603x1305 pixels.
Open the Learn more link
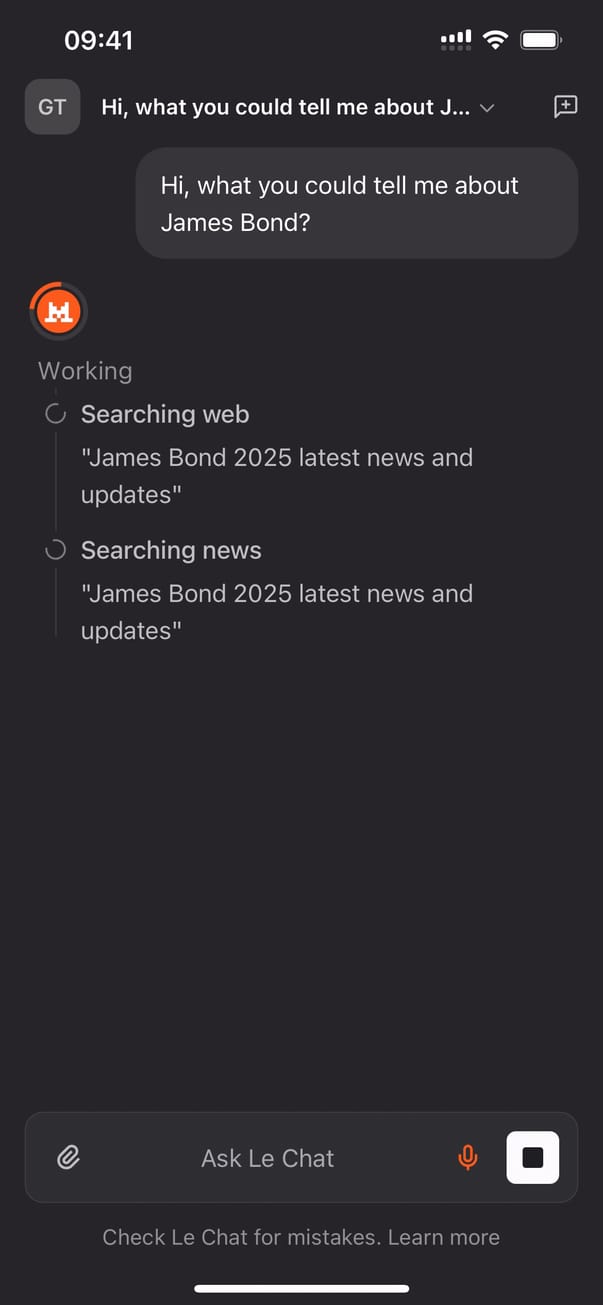443,1238
